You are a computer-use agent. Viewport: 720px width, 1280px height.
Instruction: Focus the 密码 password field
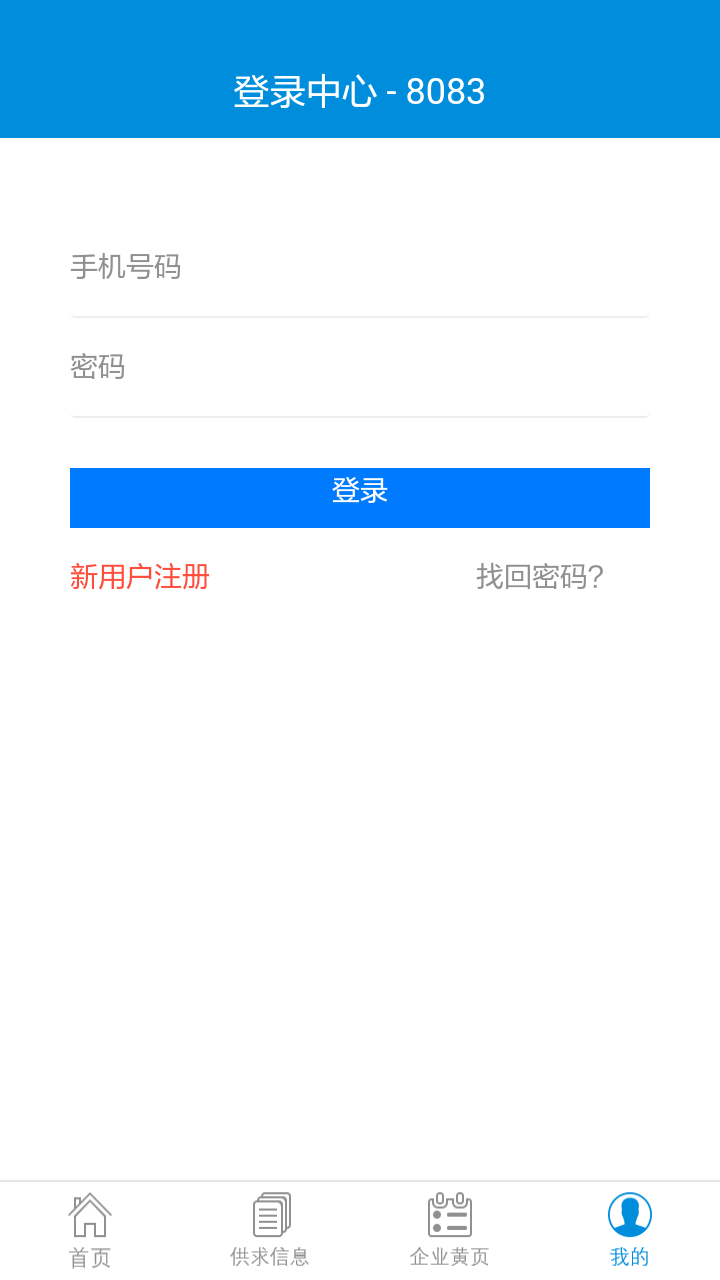pyautogui.click(x=360, y=368)
